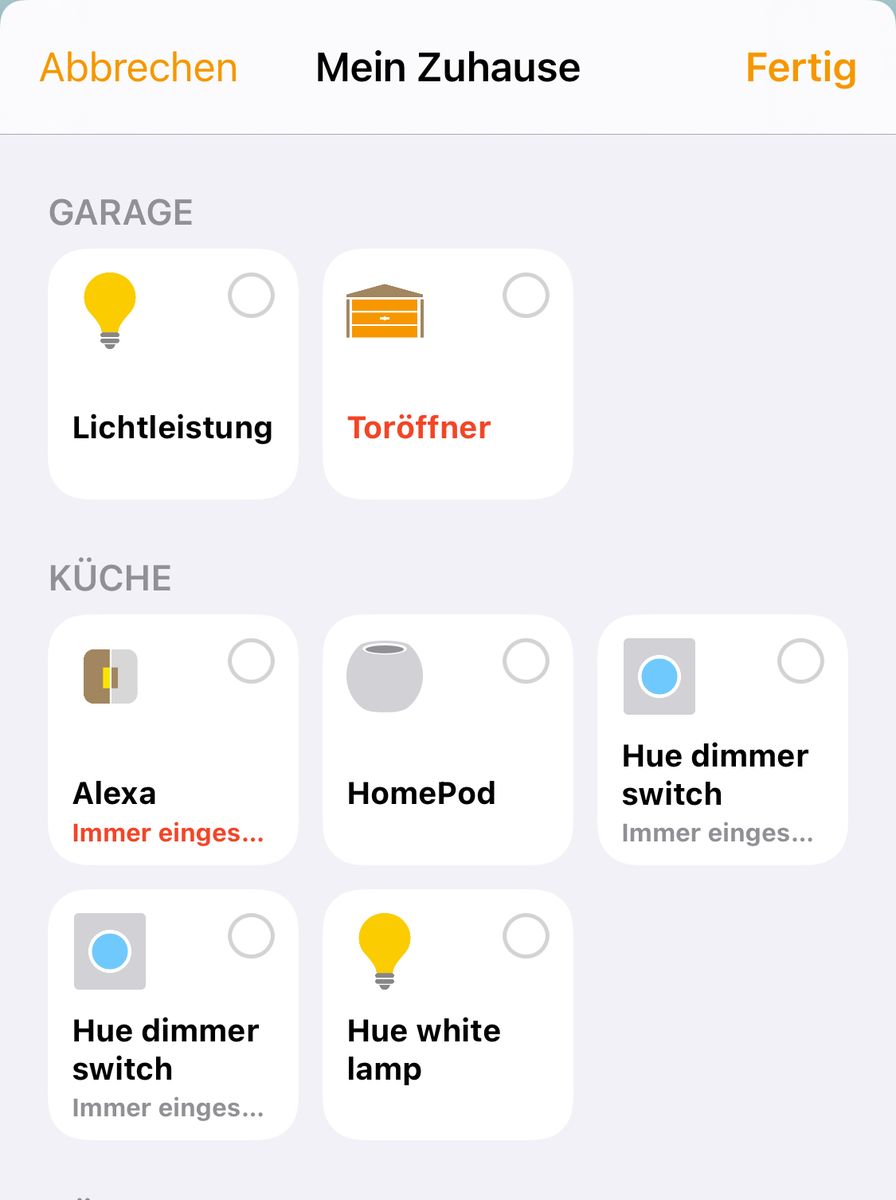896x1200 pixels.
Task: Confirm the selection with Fertig
Action: 800,68
